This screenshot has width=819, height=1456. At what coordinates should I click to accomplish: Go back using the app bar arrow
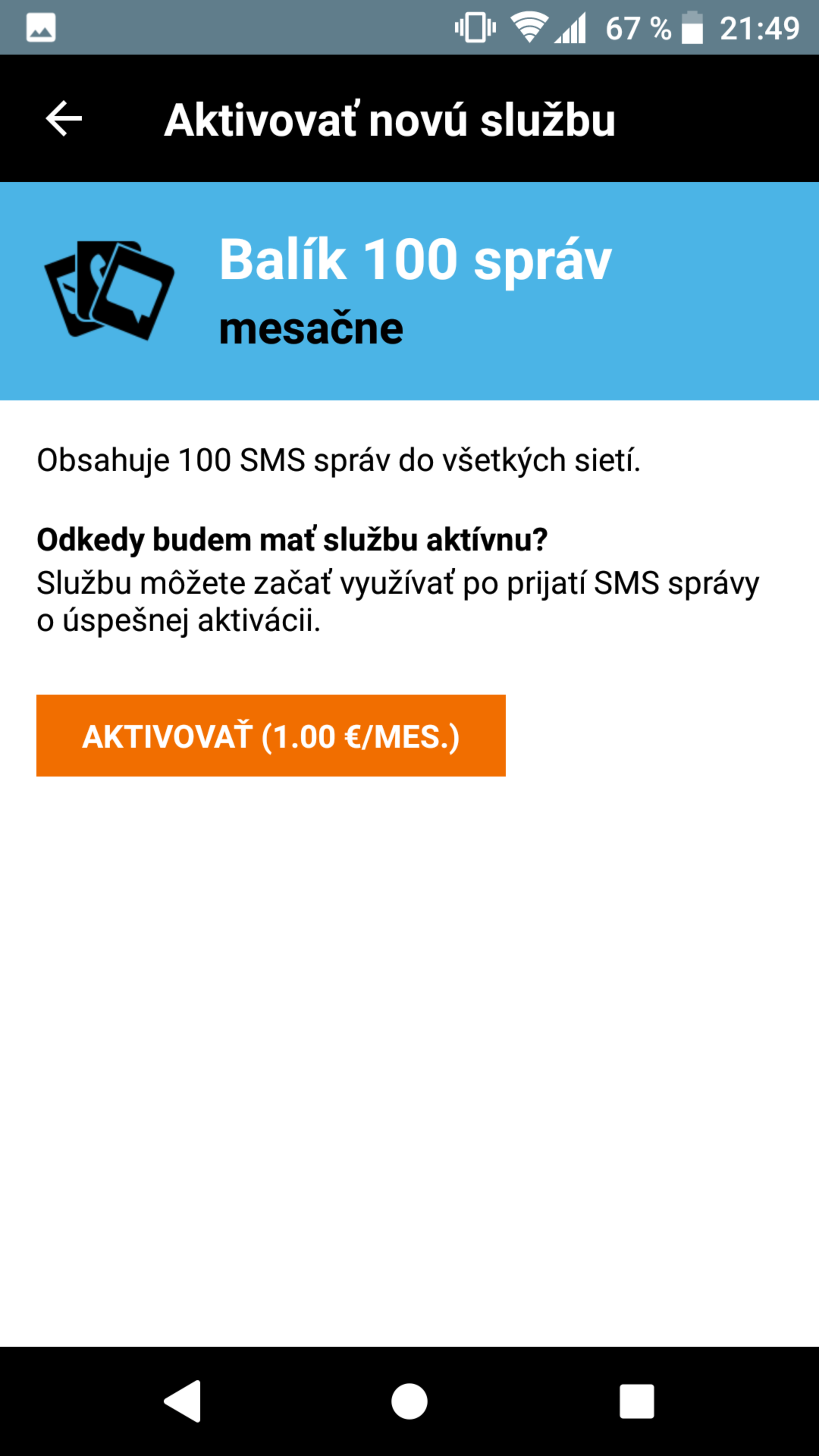[x=64, y=119]
